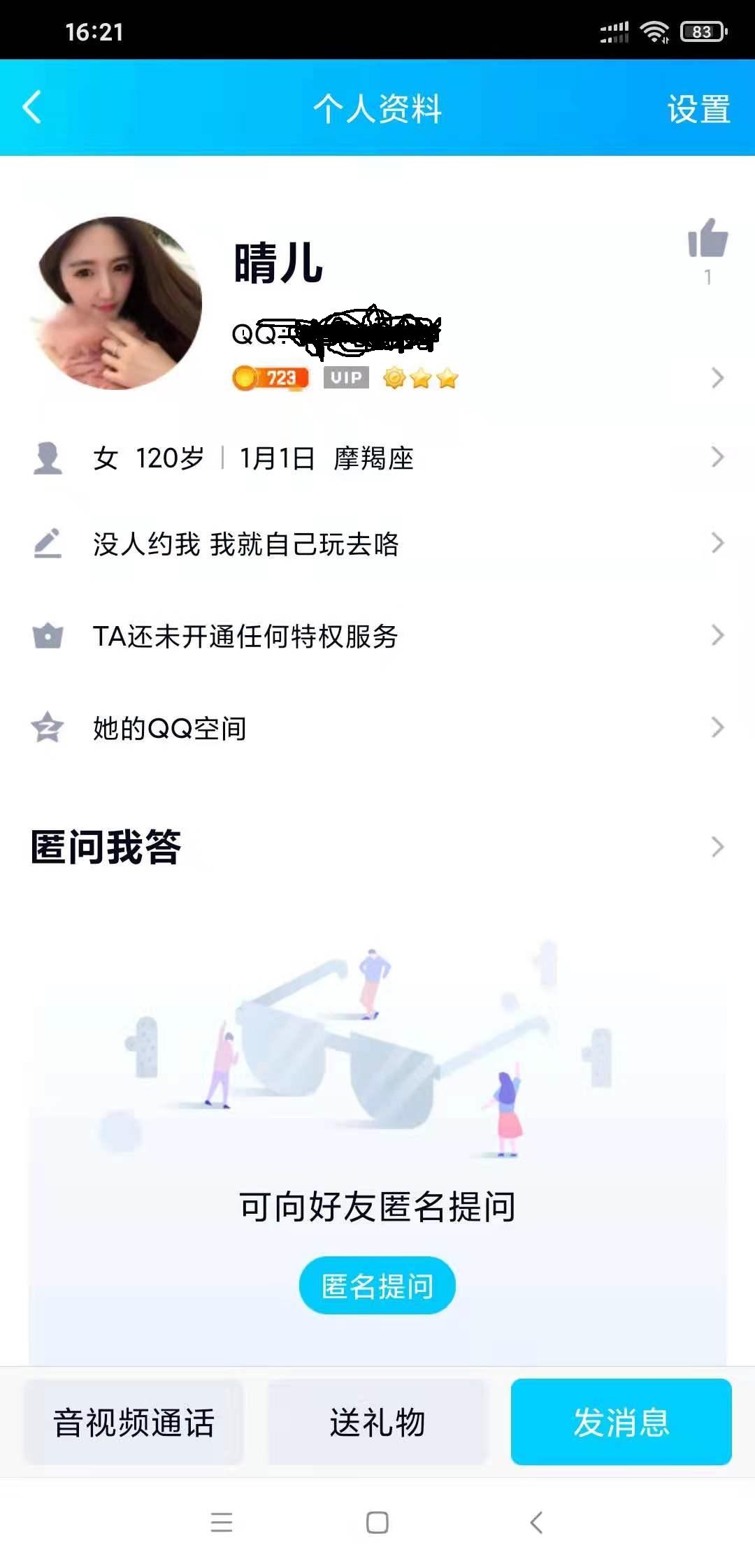Tap the gender and age profile icon
The height and width of the screenshot is (1568, 755).
(x=46, y=458)
